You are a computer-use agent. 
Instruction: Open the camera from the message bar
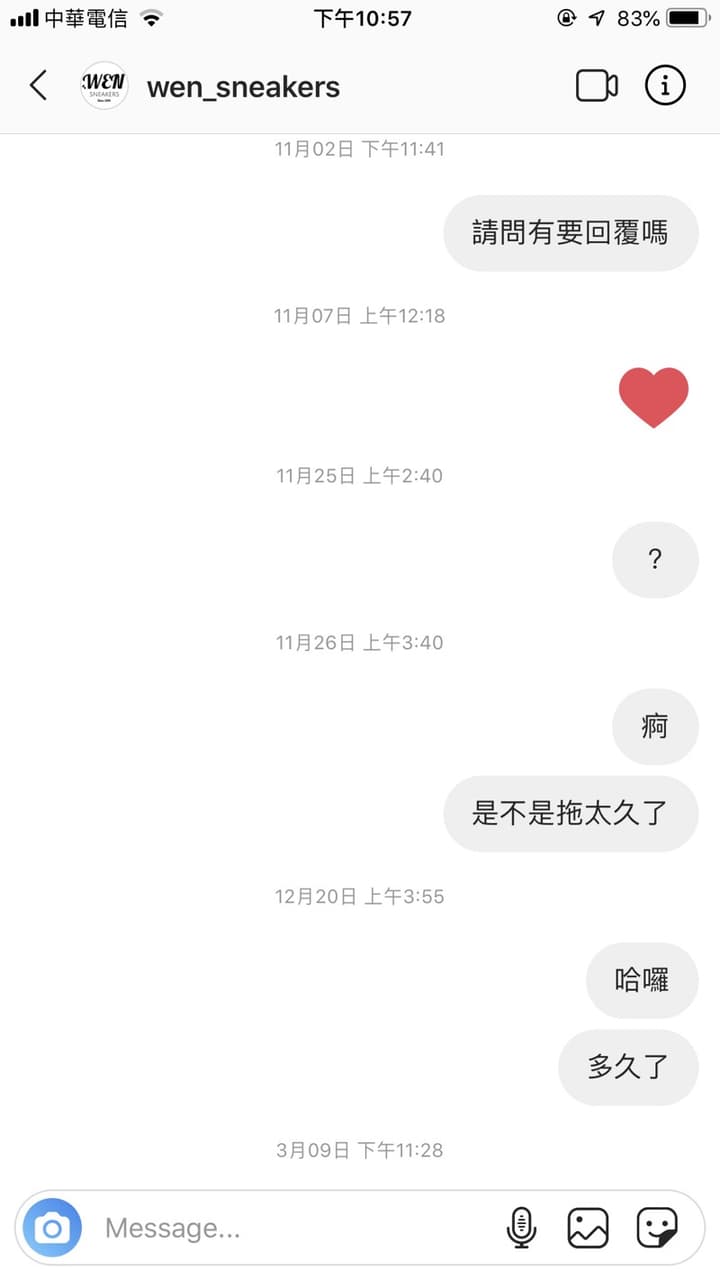pos(52,1227)
